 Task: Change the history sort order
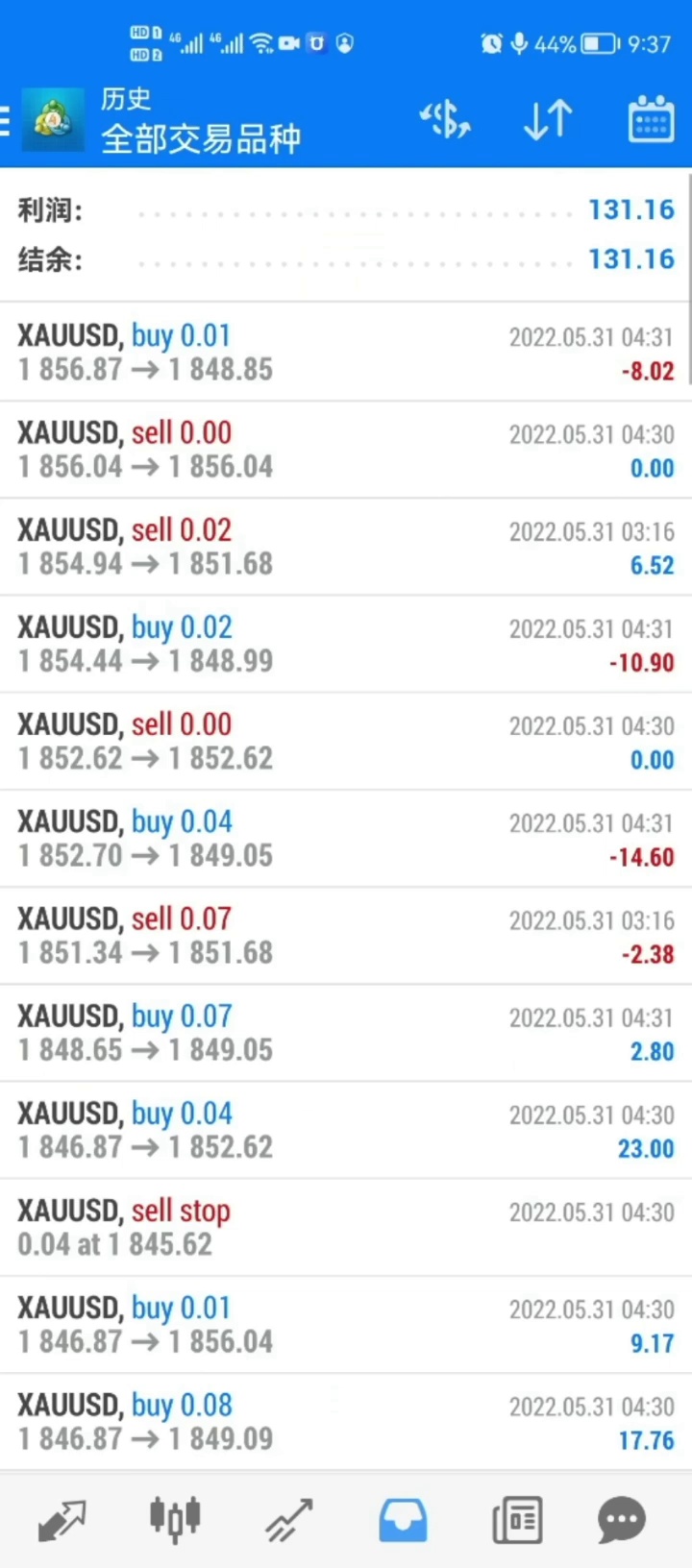coord(548,120)
